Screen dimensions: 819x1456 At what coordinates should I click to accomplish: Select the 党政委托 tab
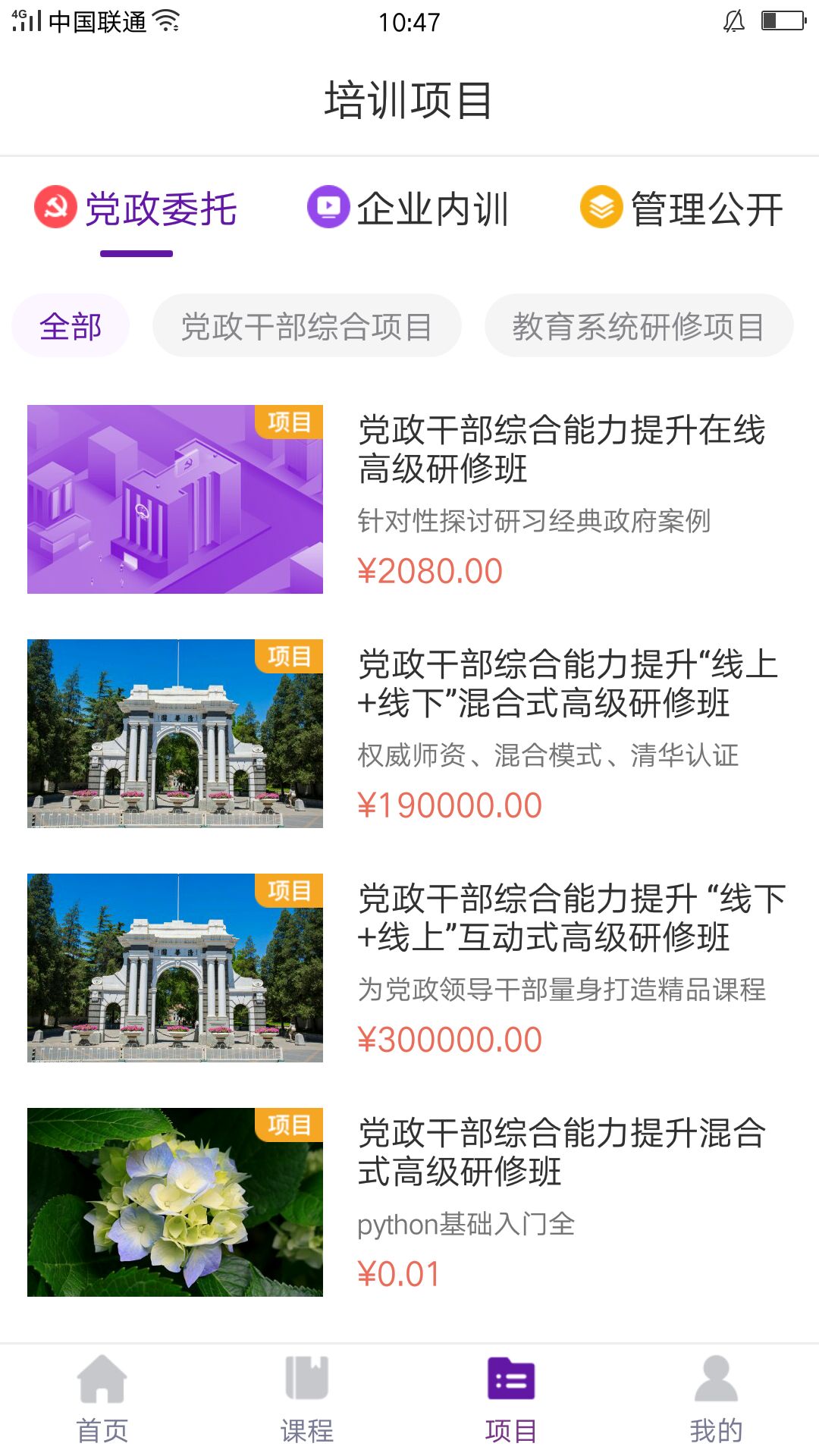[136, 209]
